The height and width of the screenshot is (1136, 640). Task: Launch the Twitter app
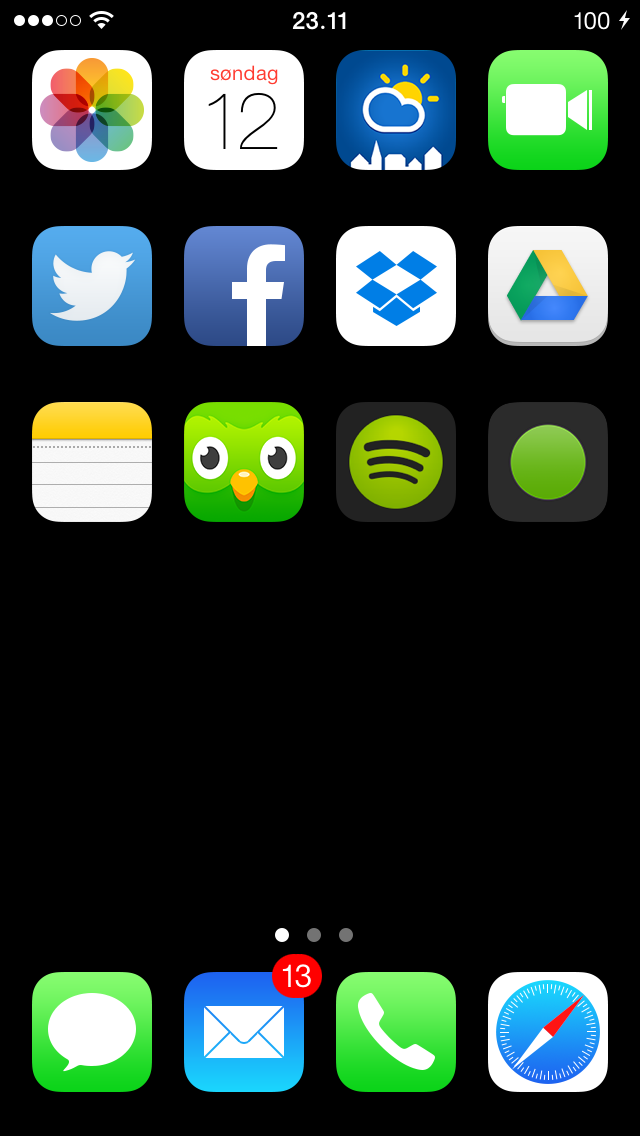pyautogui.click(x=92, y=286)
